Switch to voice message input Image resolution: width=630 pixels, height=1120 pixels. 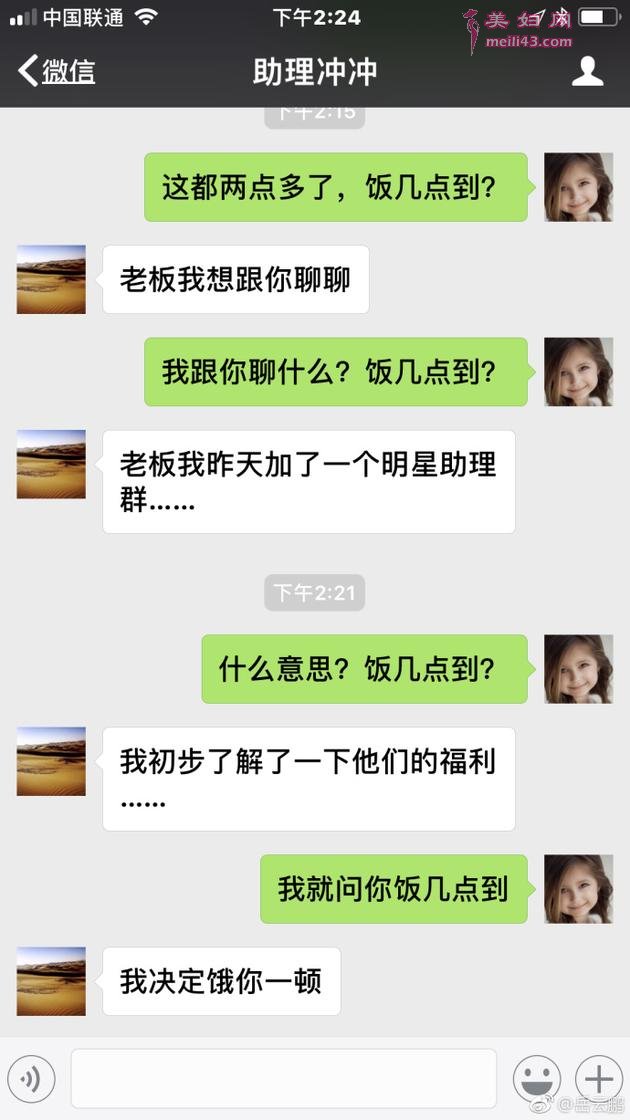pos(31,1078)
